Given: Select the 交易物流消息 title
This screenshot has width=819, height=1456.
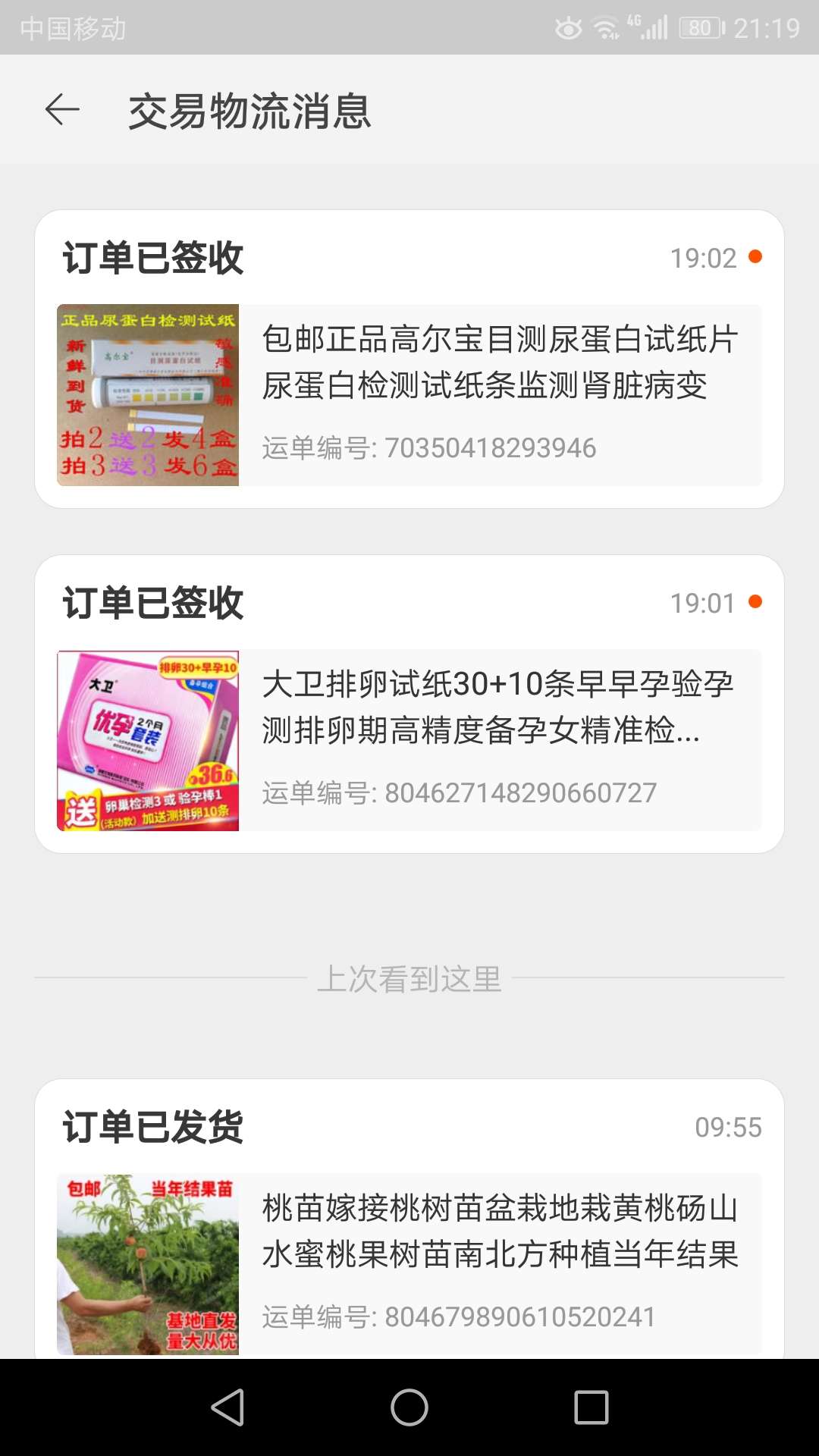Looking at the screenshot, I should pyautogui.click(x=250, y=111).
